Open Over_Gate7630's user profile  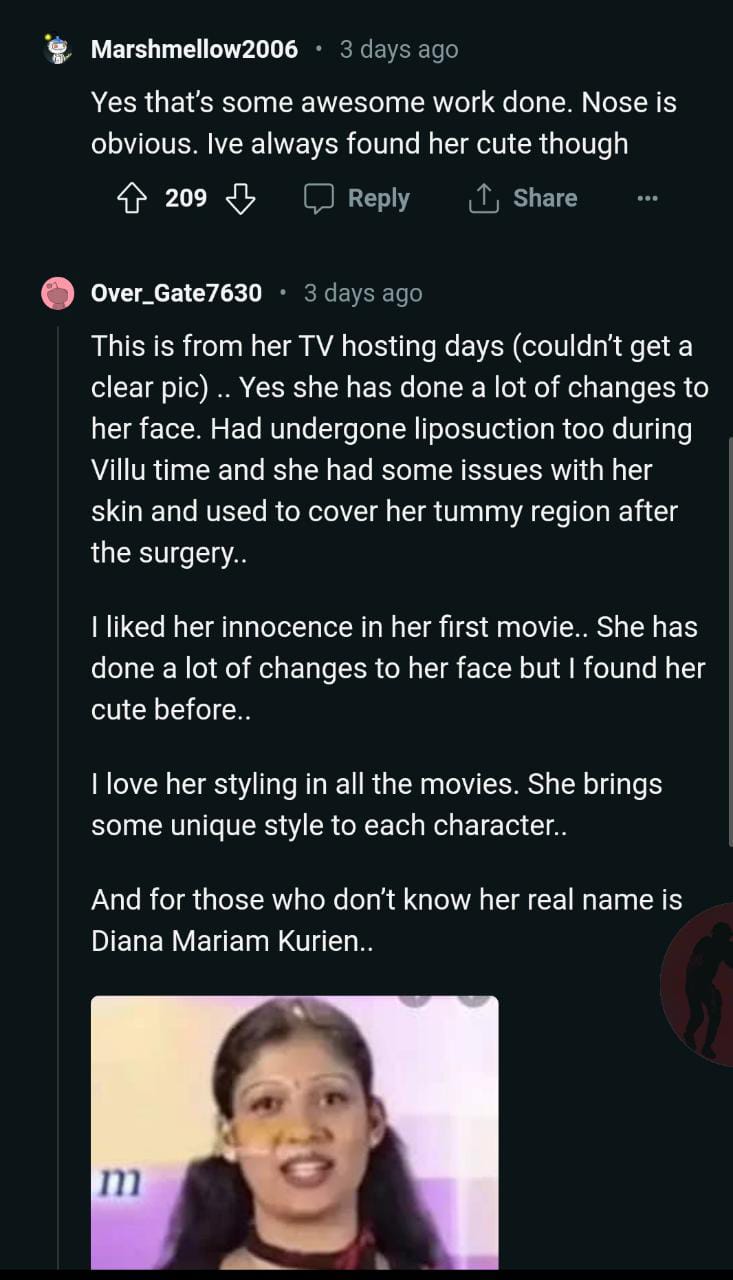tap(176, 293)
